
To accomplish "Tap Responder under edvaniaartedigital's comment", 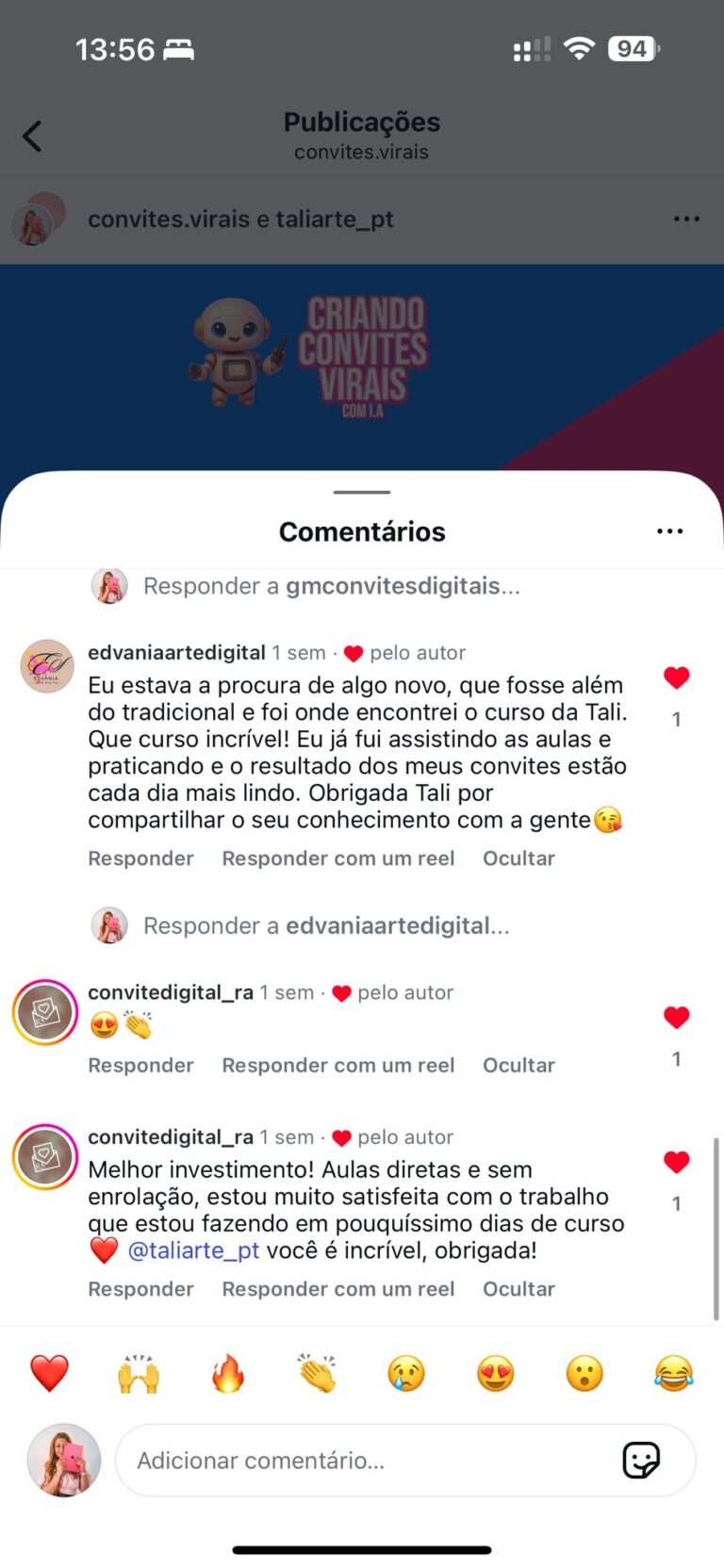I will point(140,858).
